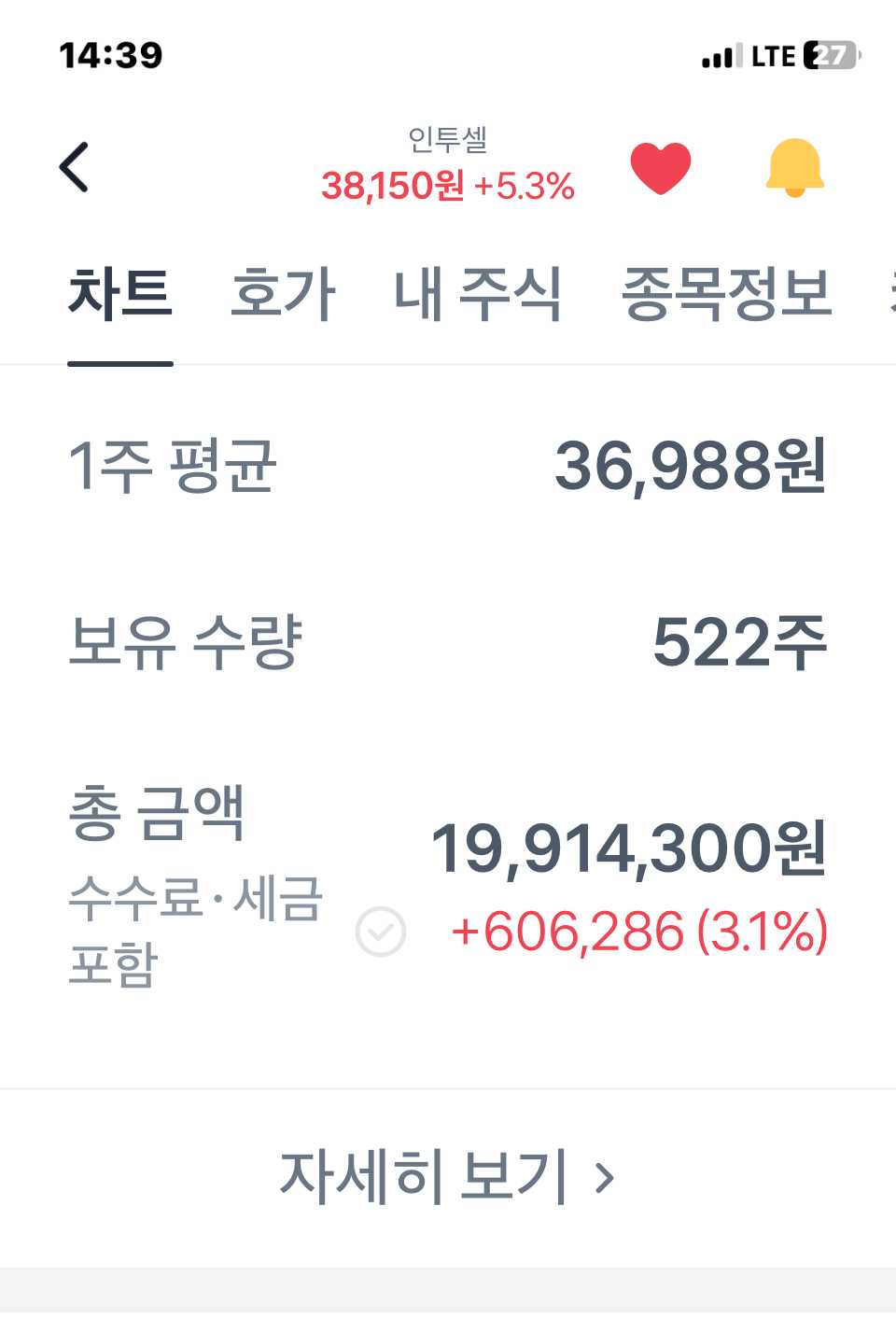This screenshot has height=1332, width=896.
Task: Open 자세히 보기 details
Action: click(x=447, y=1176)
